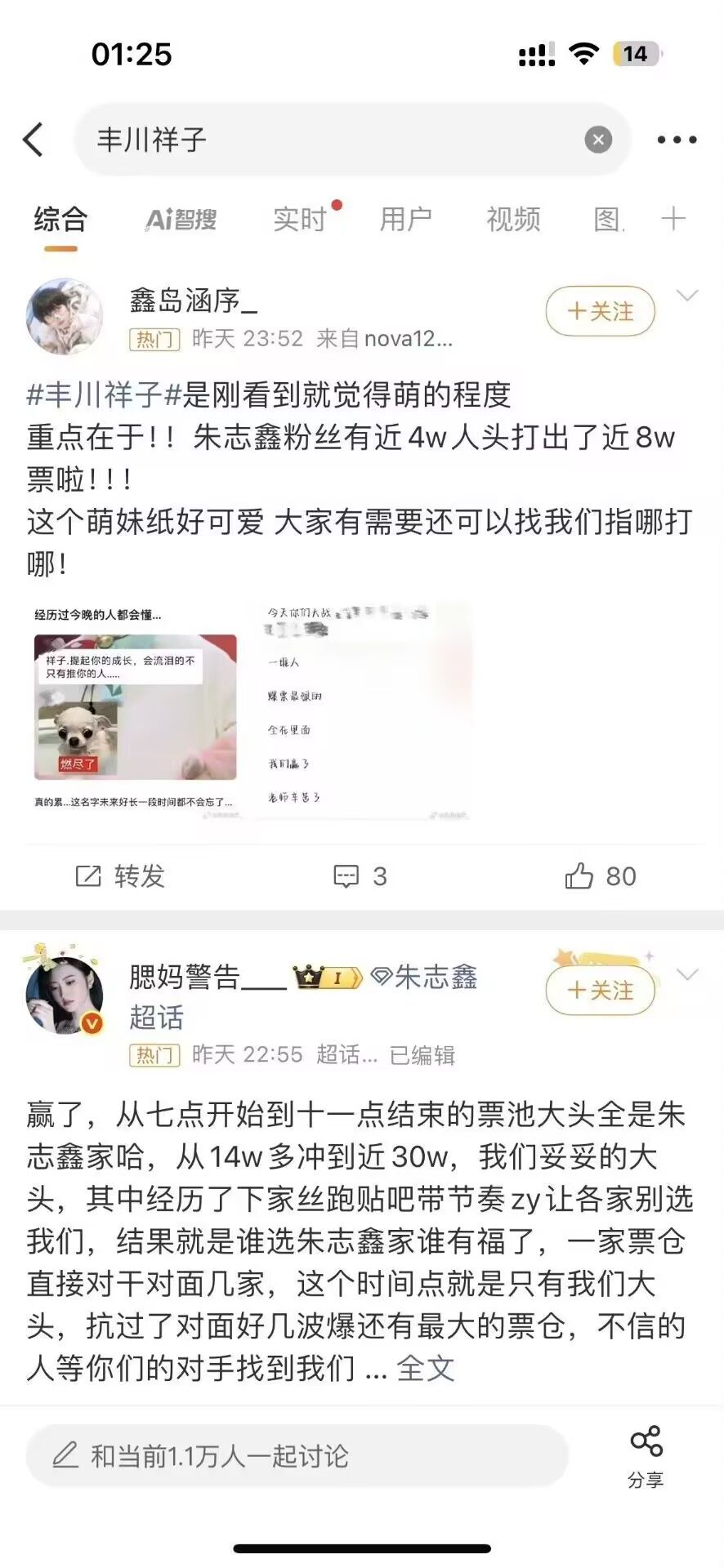This screenshot has height=1568, width=724.
Task: Like the 鑫岛涵序_ post
Action: point(601,876)
